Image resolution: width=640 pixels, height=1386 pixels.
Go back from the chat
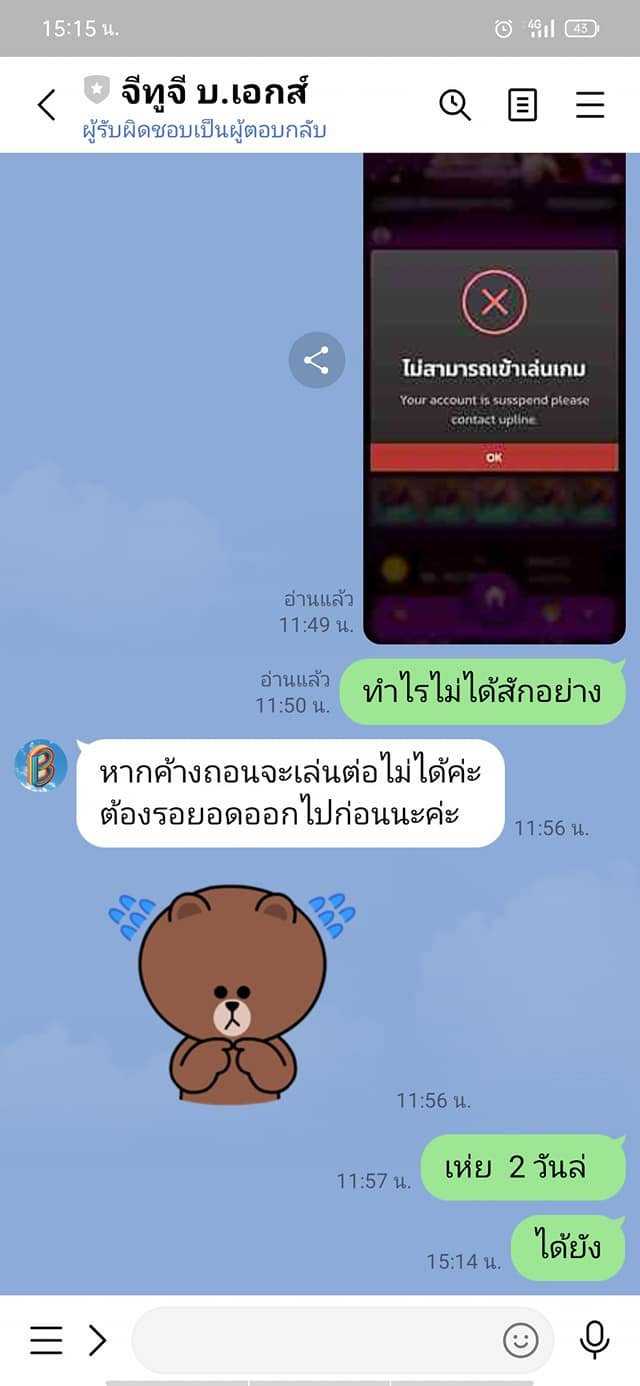[46, 104]
